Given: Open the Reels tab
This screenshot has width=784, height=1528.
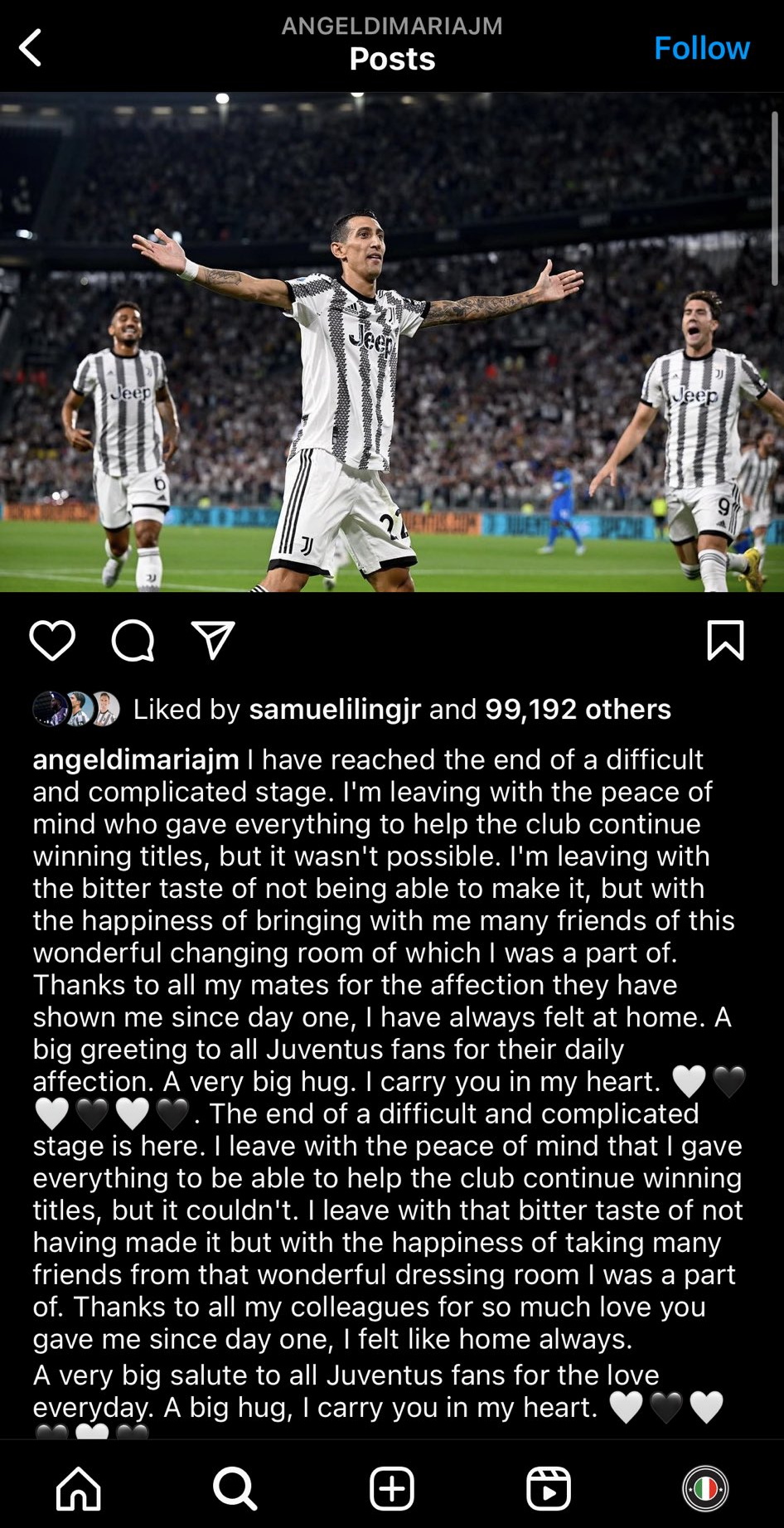Looking at the screenshot, I should pyautogui.click(x=549, y=1487).
